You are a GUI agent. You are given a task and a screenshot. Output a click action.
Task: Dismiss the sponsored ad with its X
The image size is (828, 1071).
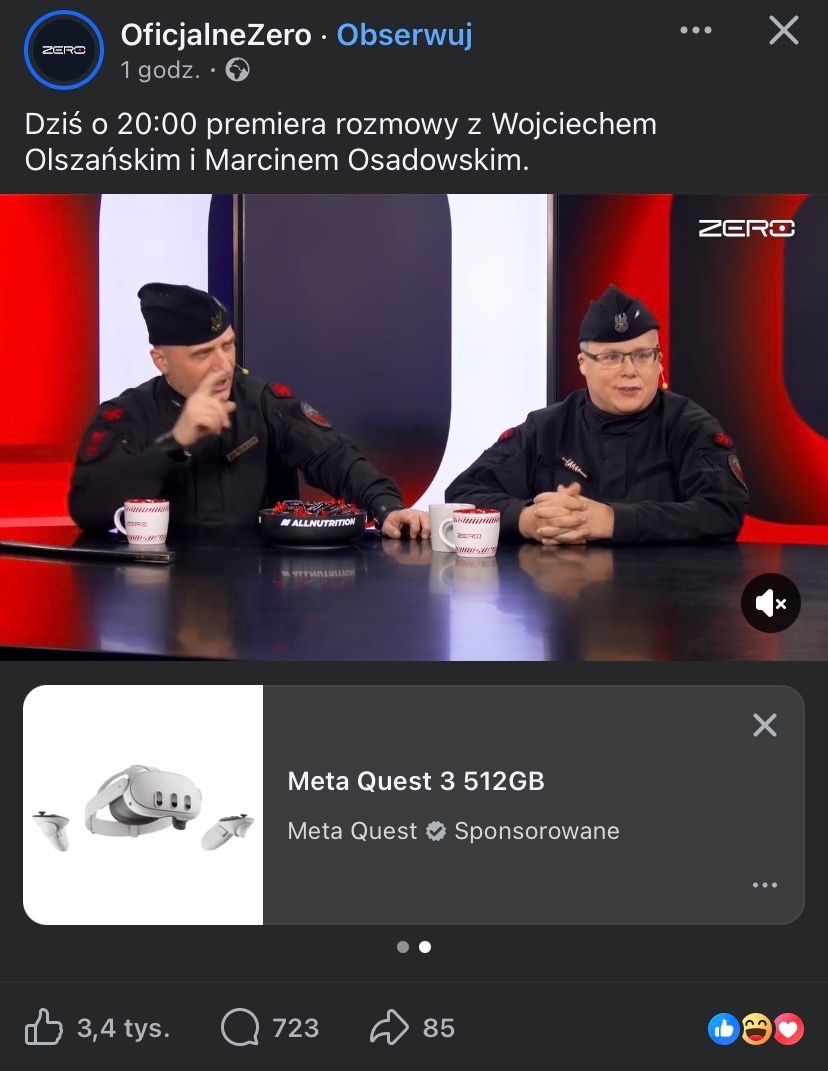[764, 725]
